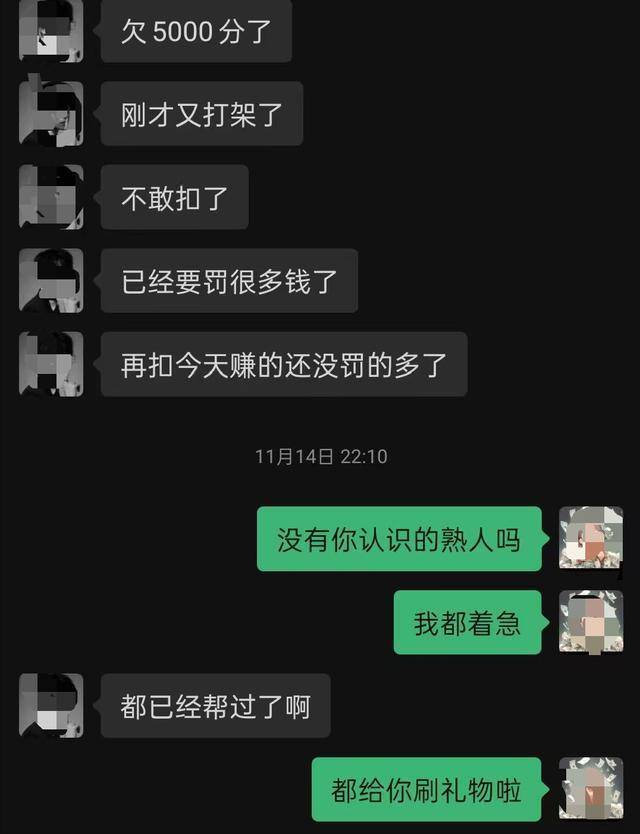
Task: View contact avatar beside '已经要罚很多钱了'
Action: point(51,281)
